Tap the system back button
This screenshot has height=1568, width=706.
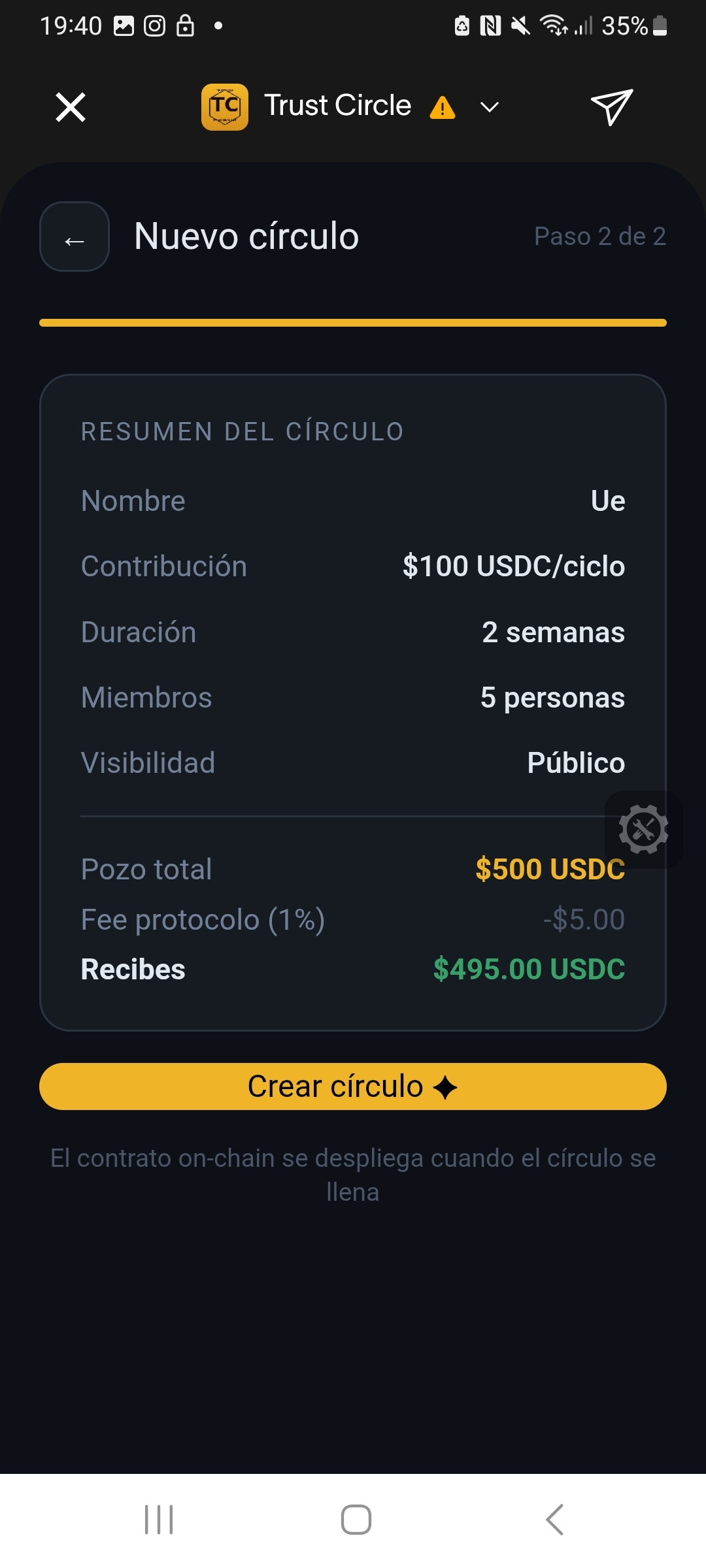[554, 1519]
